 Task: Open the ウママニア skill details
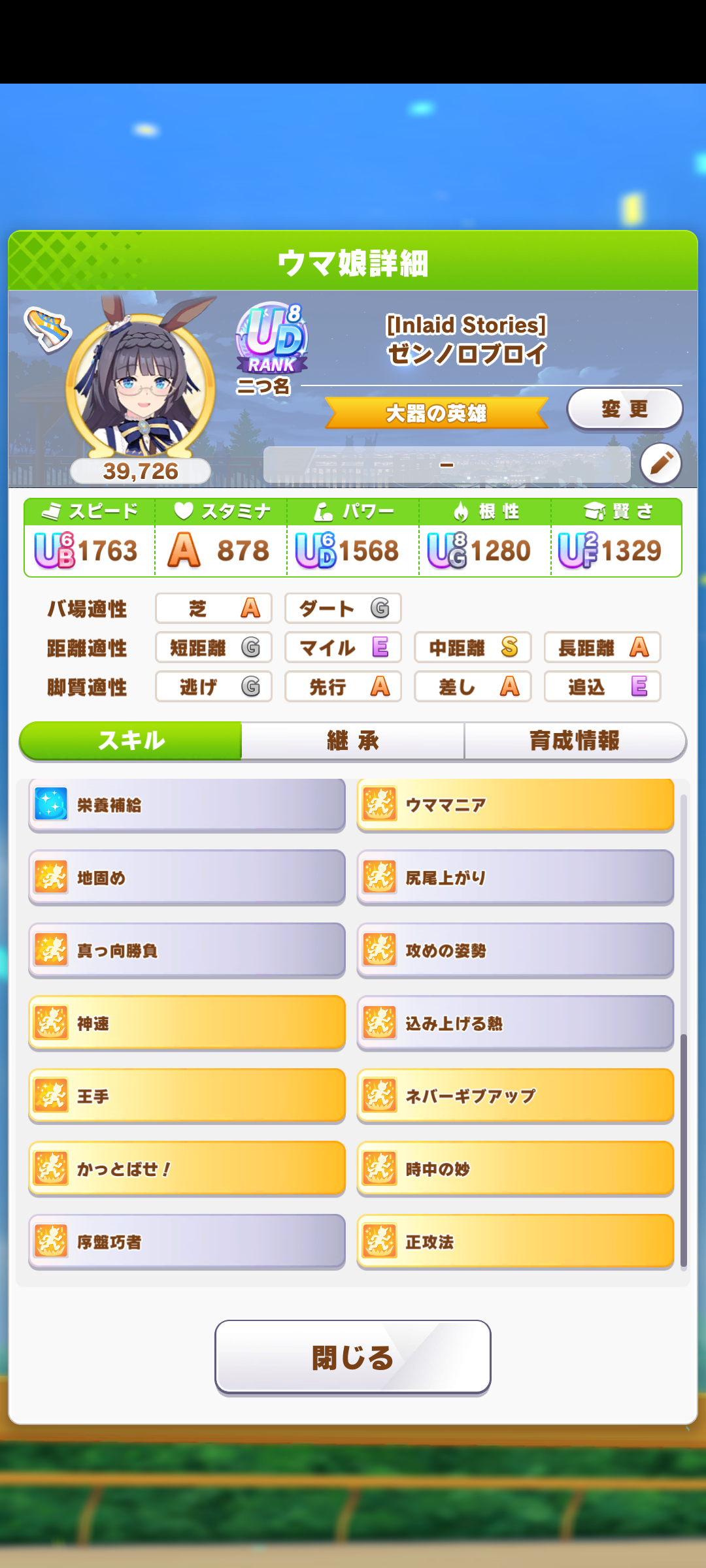[515, 805]
